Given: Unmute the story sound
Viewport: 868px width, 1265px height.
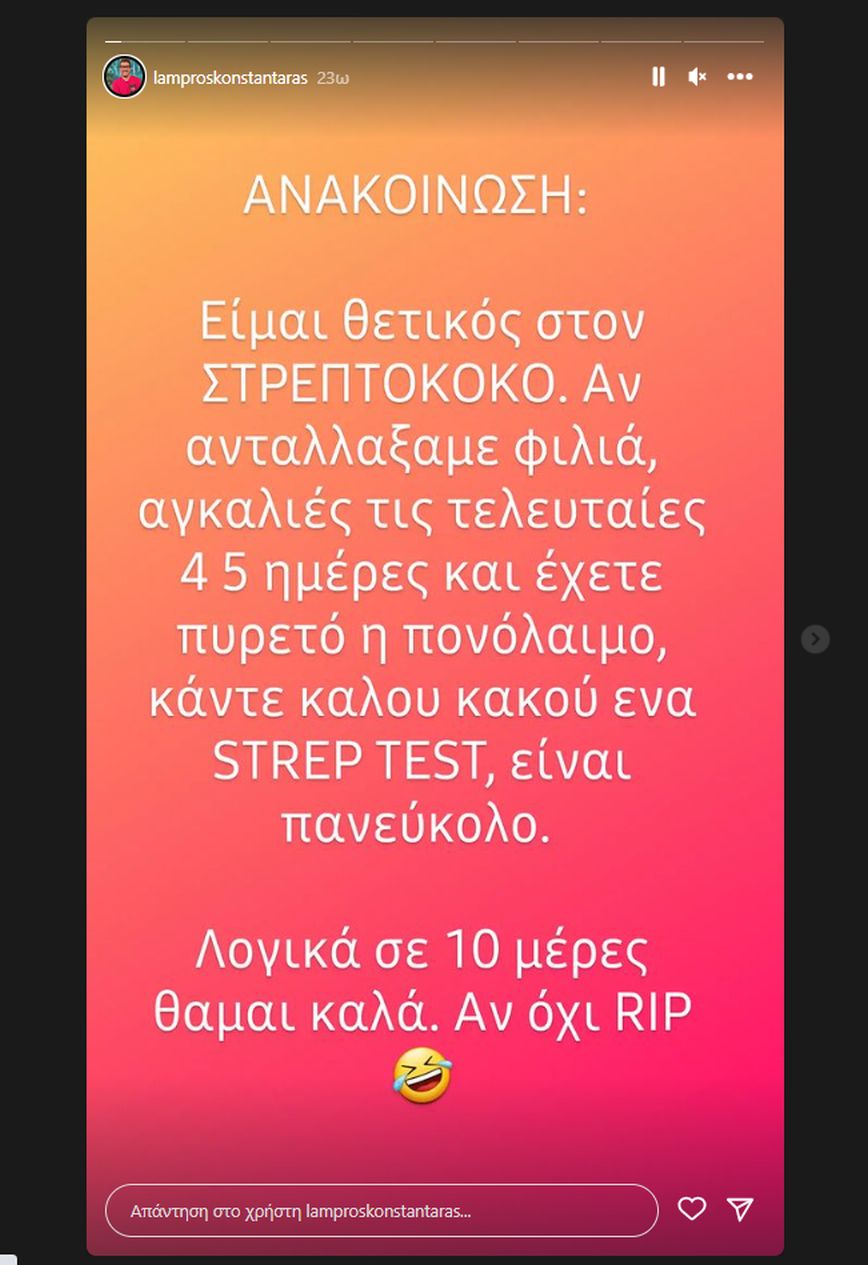Looking at the screenshot, I should click(x=698, y=76).
